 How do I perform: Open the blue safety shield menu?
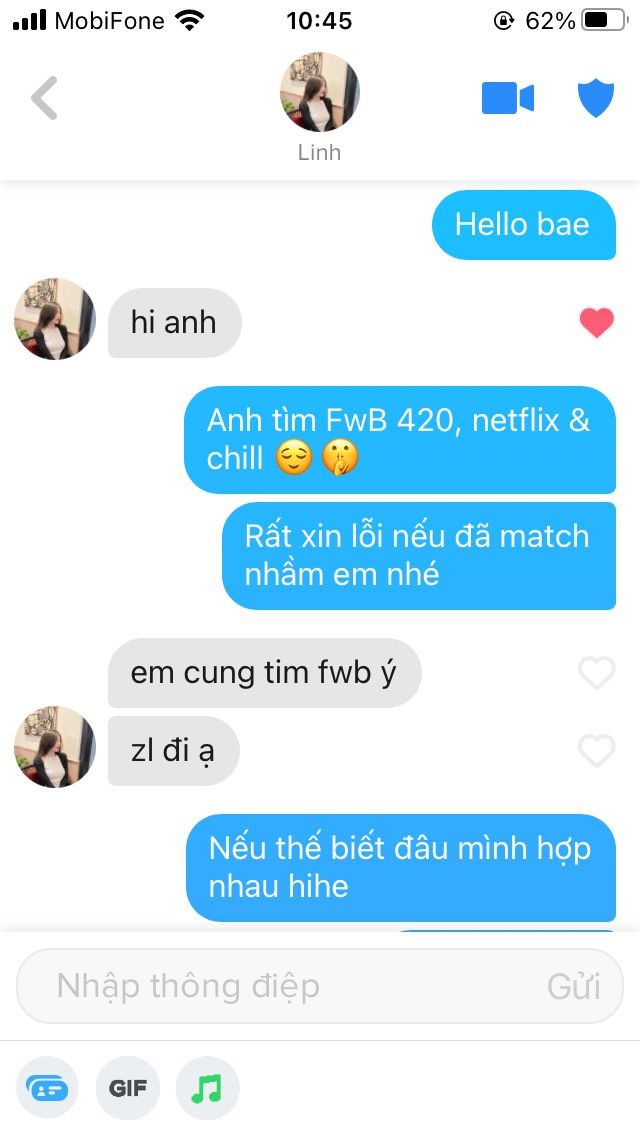coord(596,98)
